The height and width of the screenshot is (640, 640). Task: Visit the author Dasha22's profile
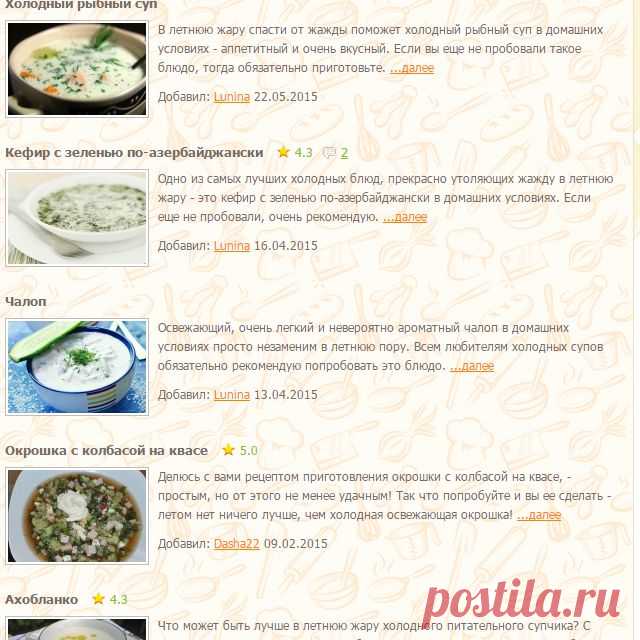236,544
